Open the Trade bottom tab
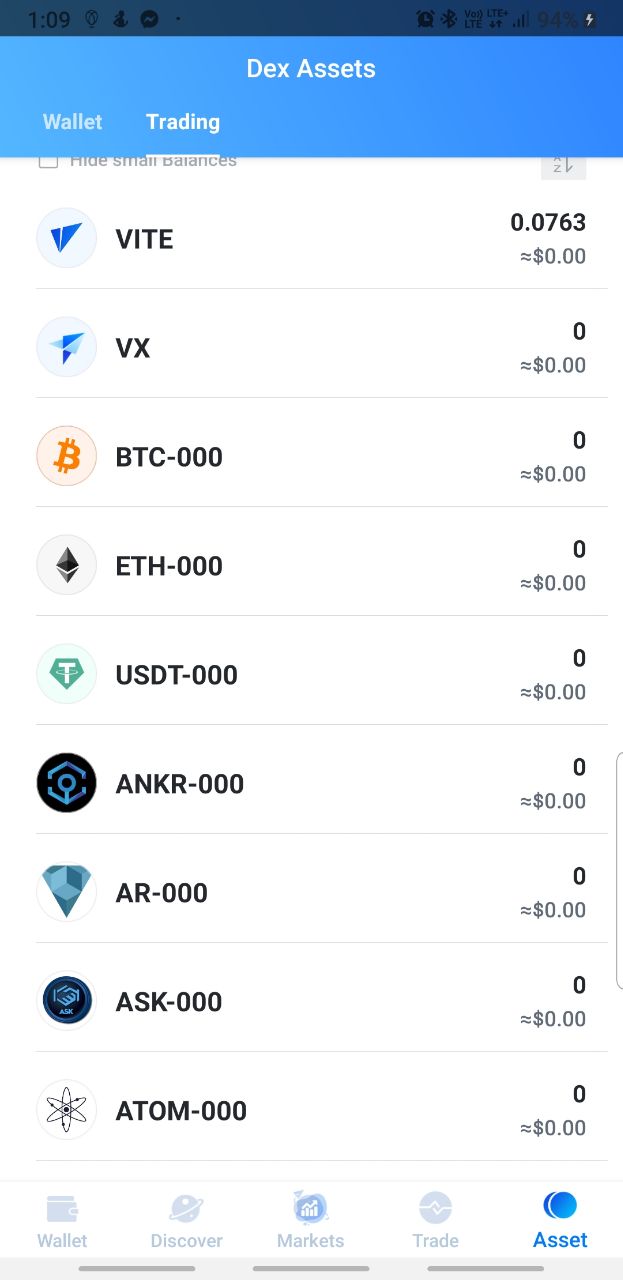Screen dimensions: 623x1280 (436, 1221)
